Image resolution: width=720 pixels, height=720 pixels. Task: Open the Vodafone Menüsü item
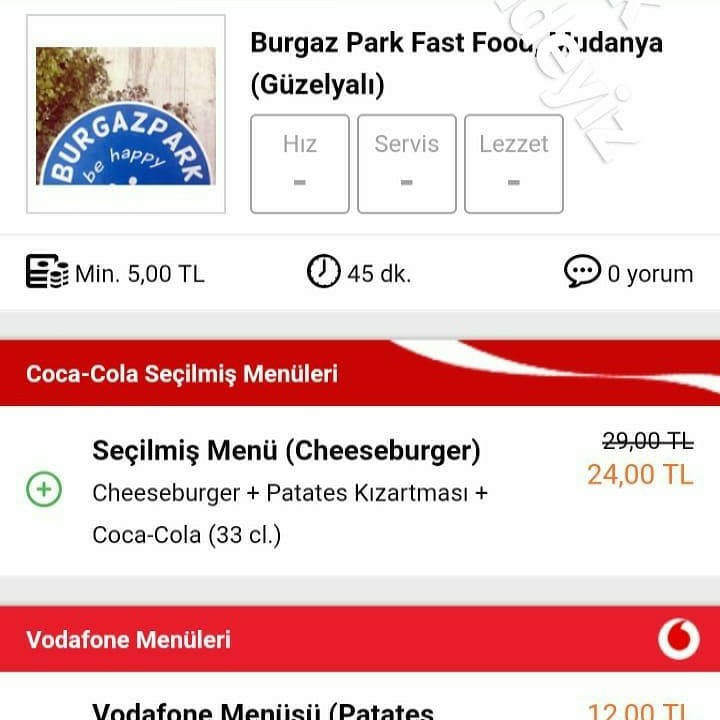tap(262, 710)
